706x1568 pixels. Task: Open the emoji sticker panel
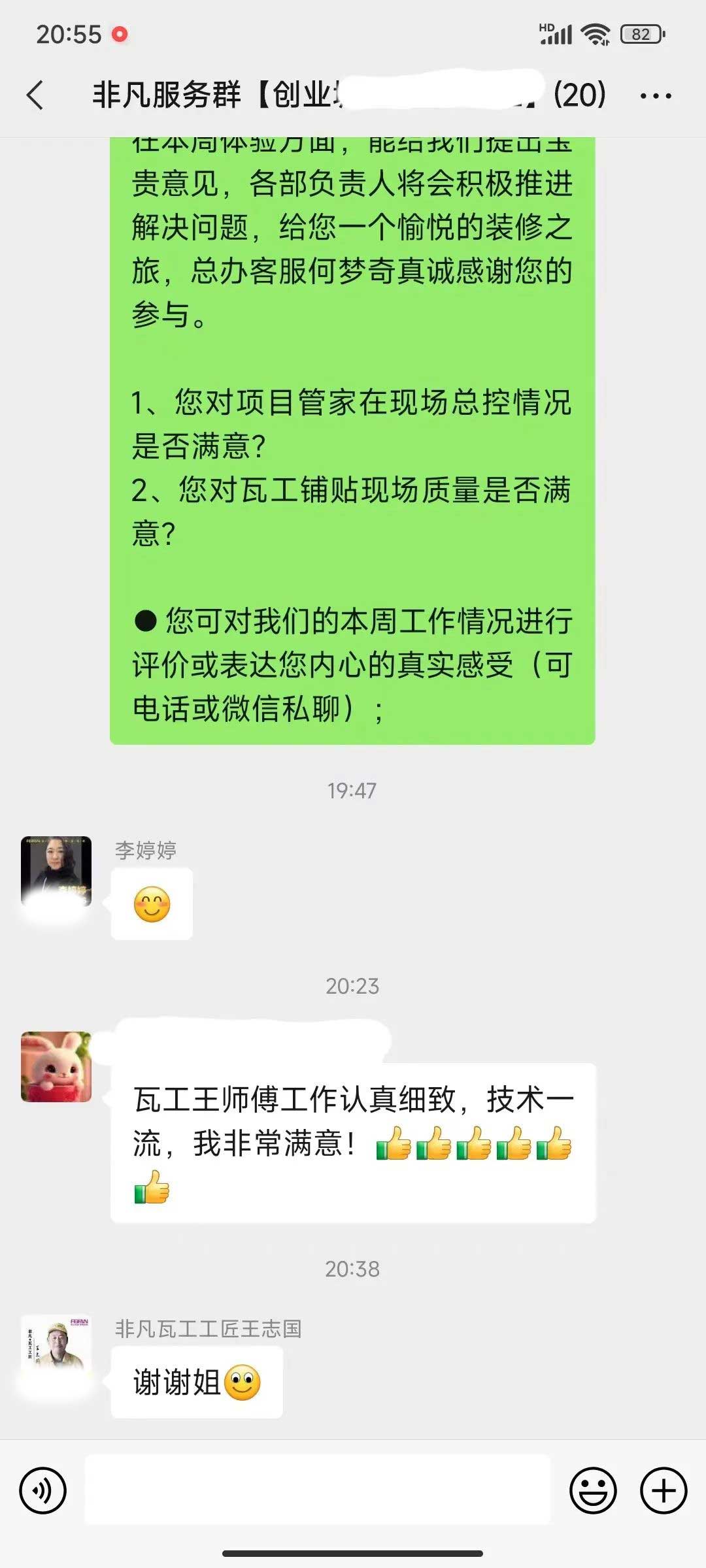point(593,1490)
